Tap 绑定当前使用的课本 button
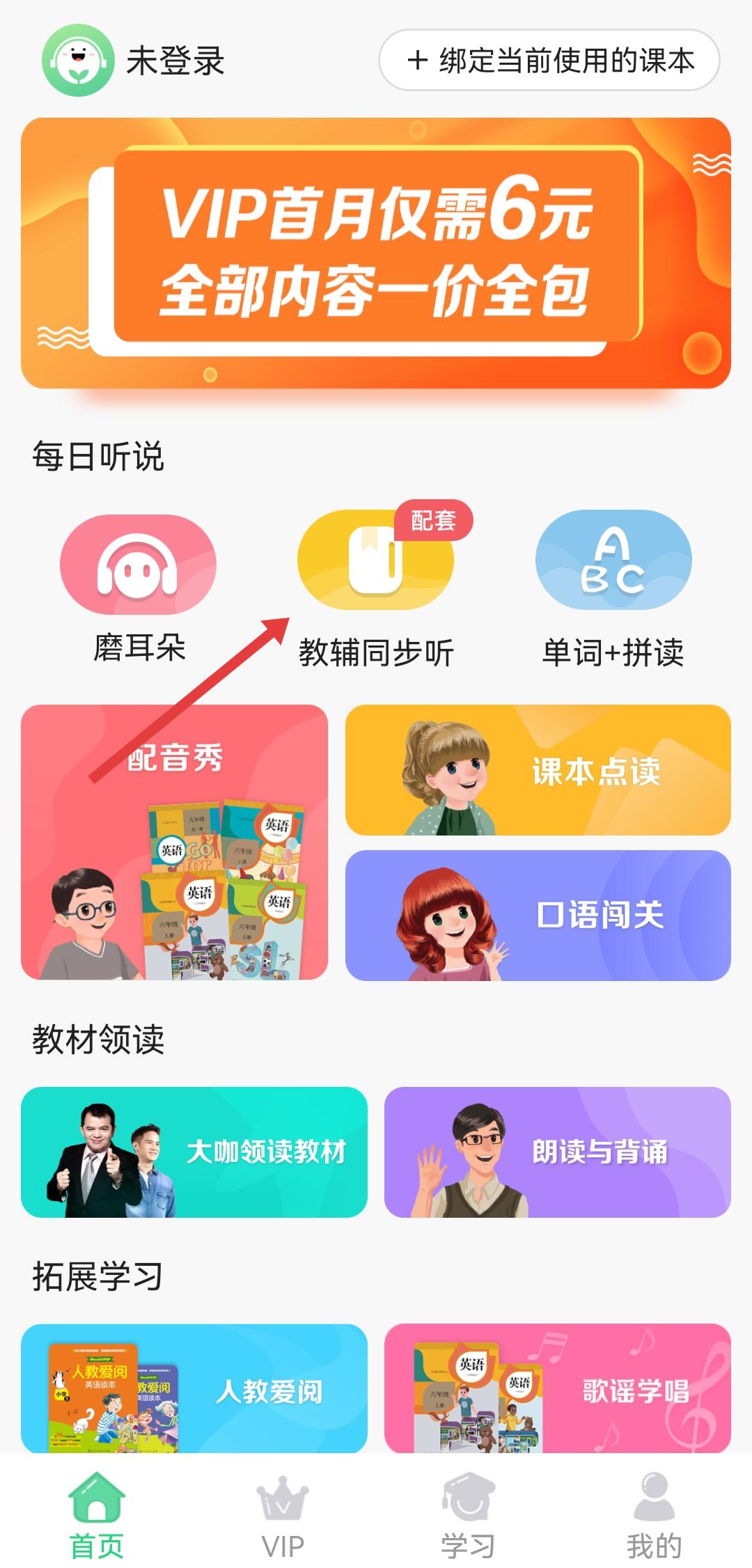 click(x=549, y=61)
